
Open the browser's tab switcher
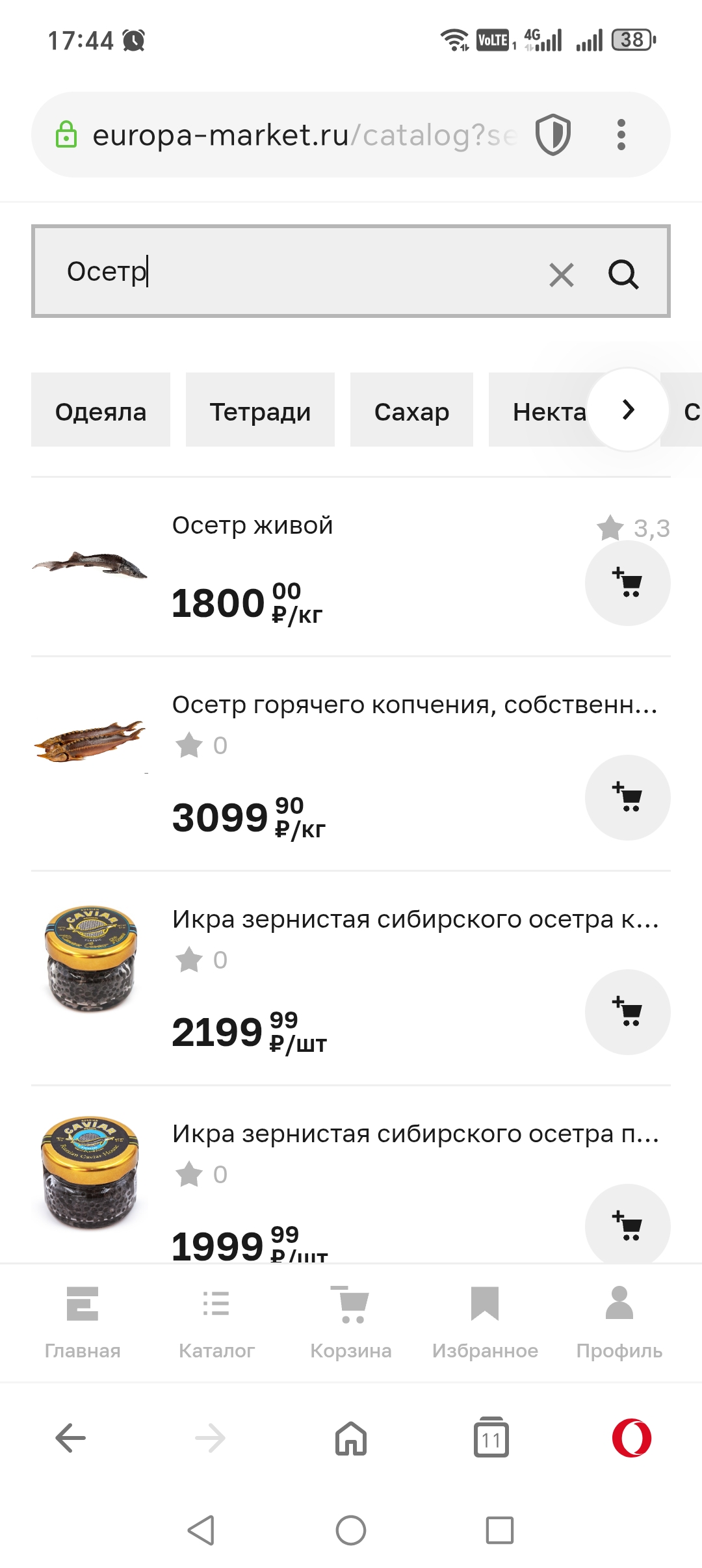pos(491,1439)
